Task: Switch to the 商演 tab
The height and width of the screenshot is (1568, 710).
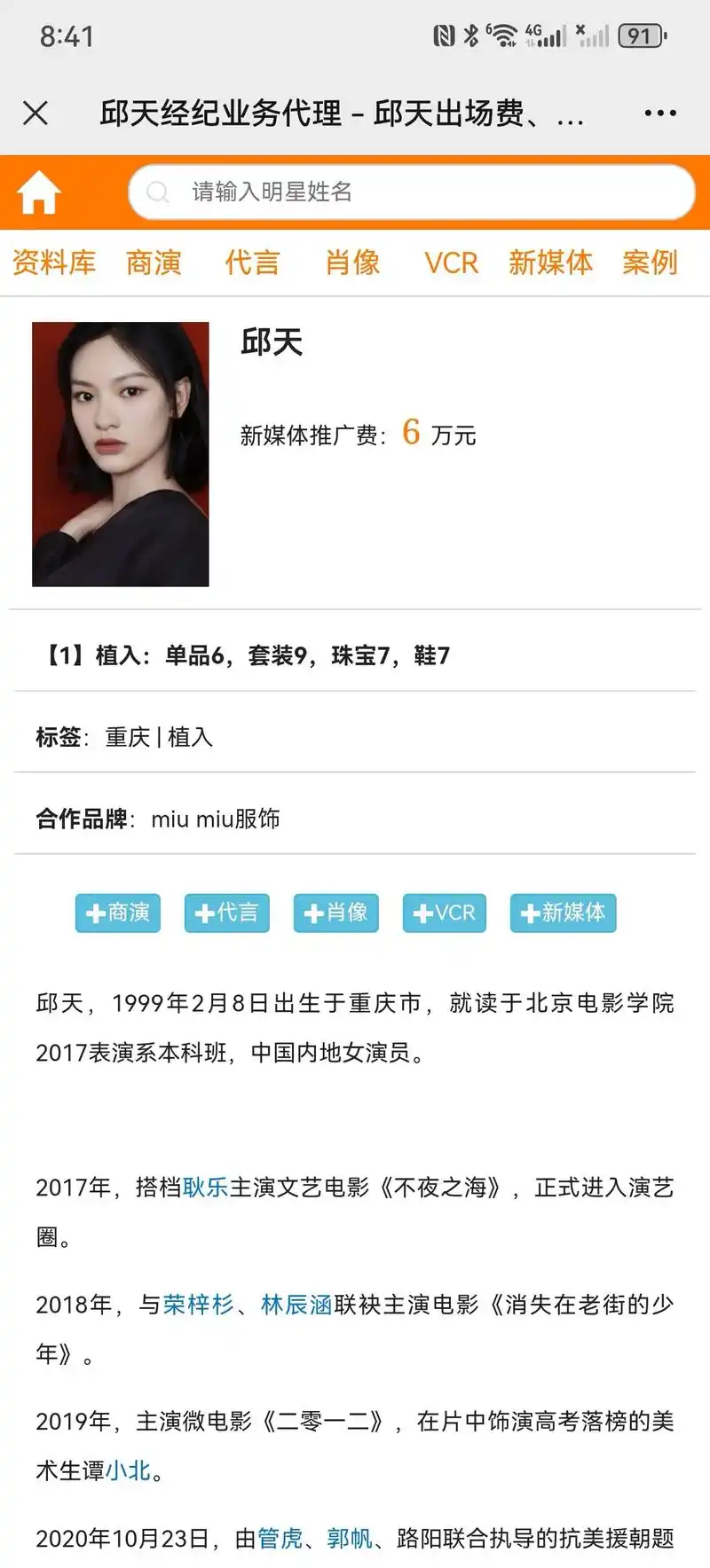Action: (x=154, y=263)
